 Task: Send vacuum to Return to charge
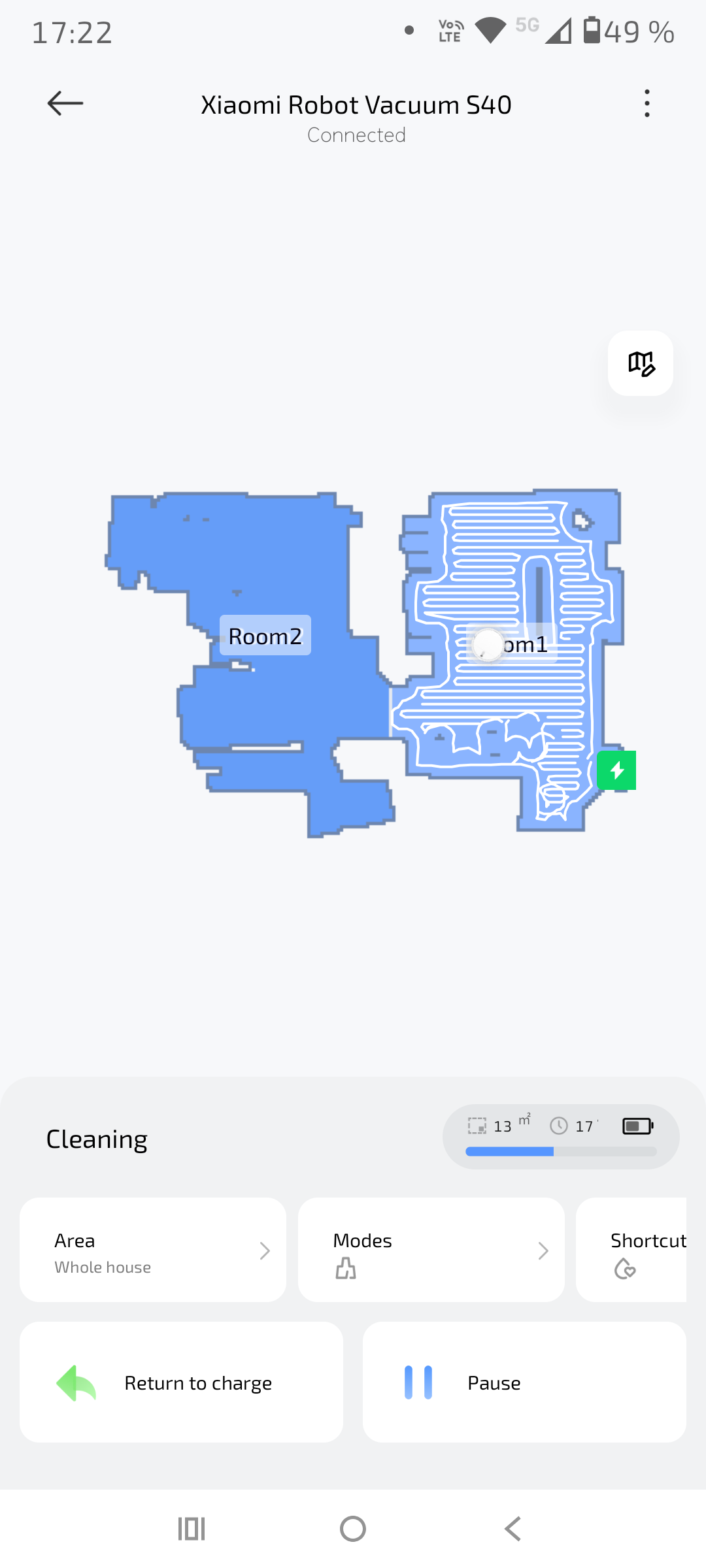(181, 1382)
